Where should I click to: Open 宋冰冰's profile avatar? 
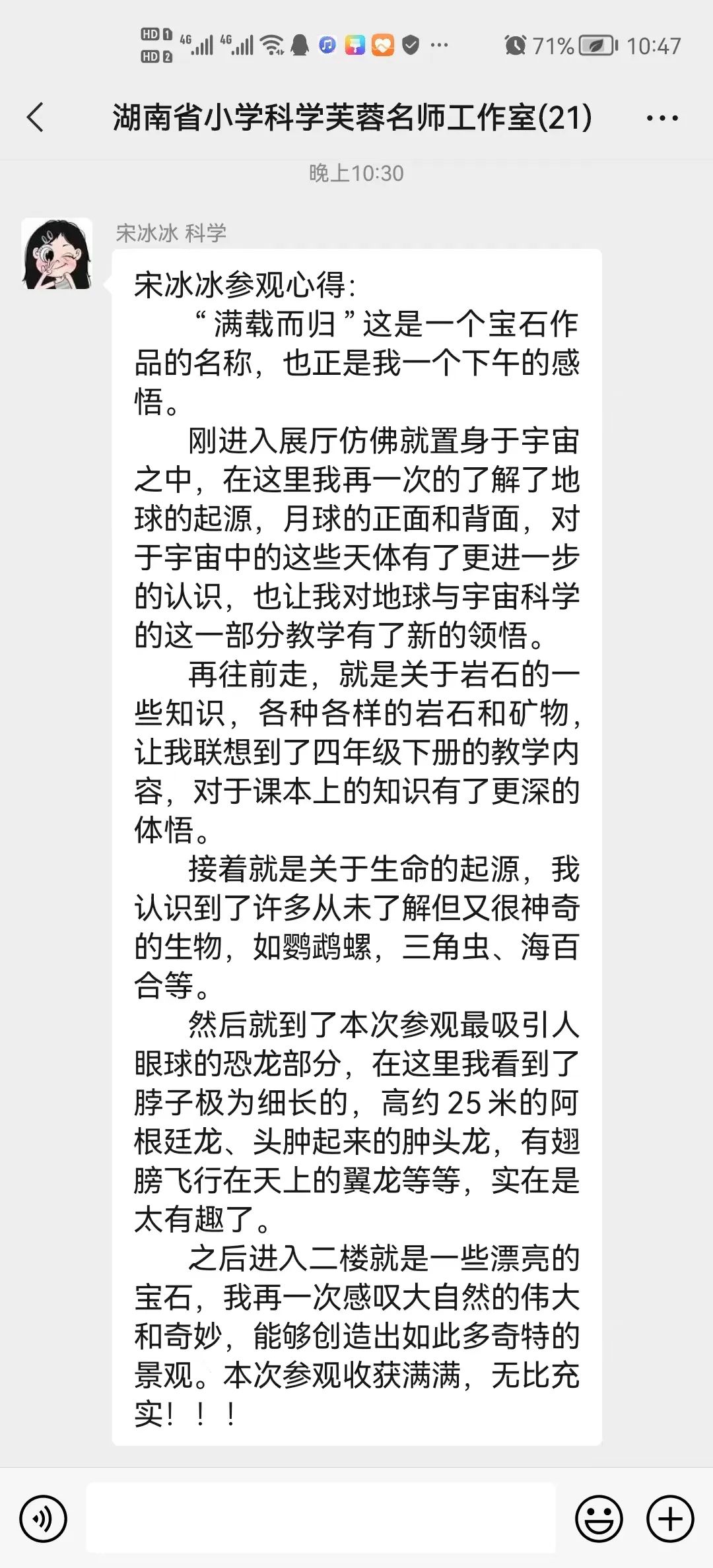[x=57, y=254]
